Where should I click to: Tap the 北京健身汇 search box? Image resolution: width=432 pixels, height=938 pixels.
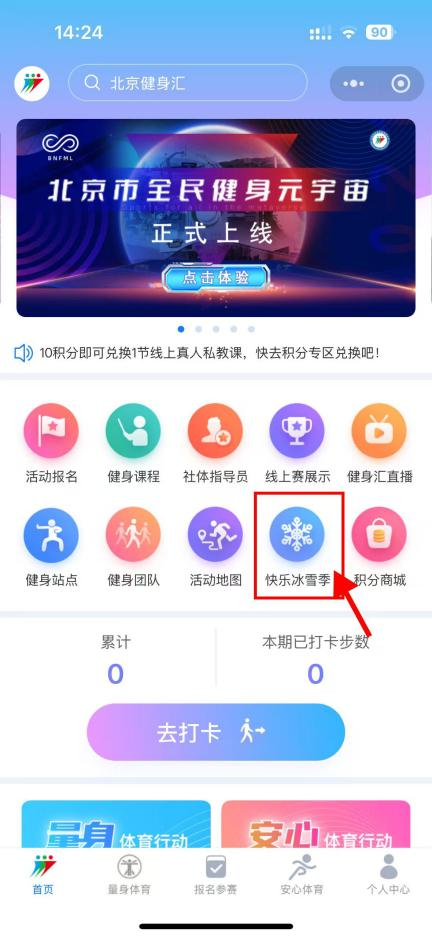click(x=188, y=83)
